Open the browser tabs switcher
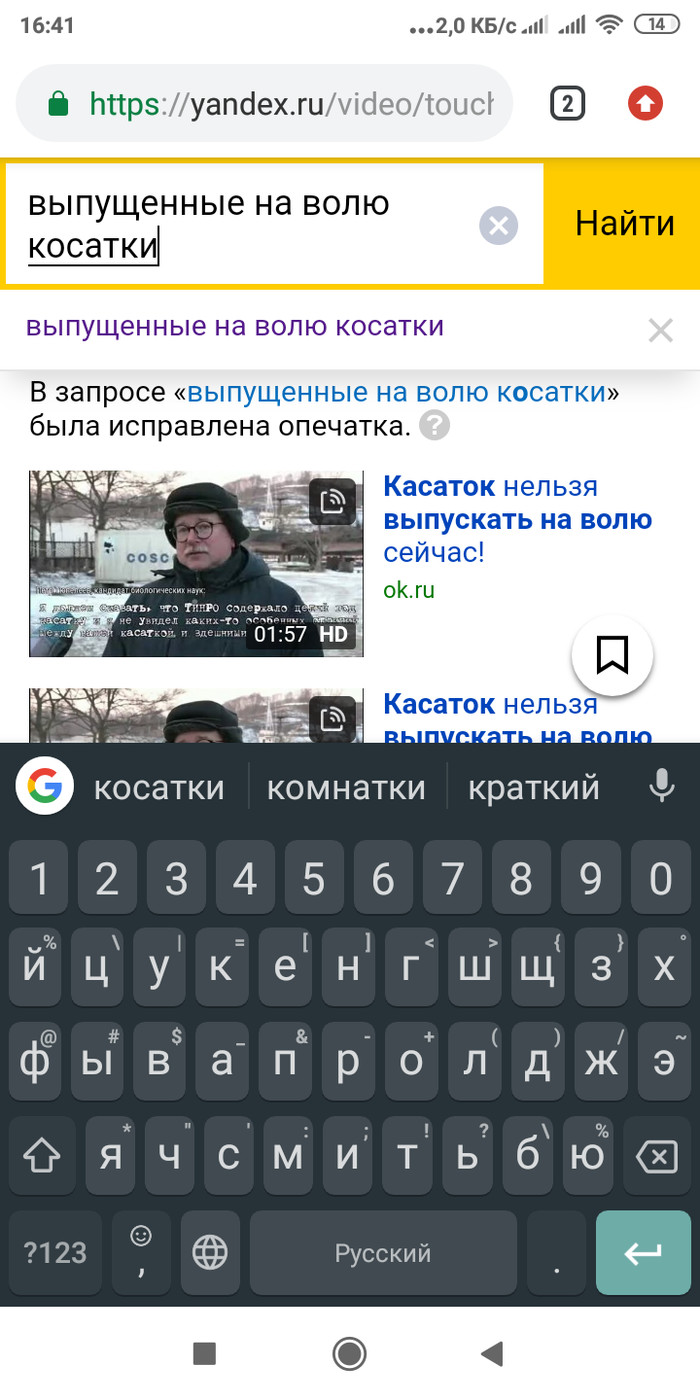Viewport: 700px width, 1400px height. 567,103
